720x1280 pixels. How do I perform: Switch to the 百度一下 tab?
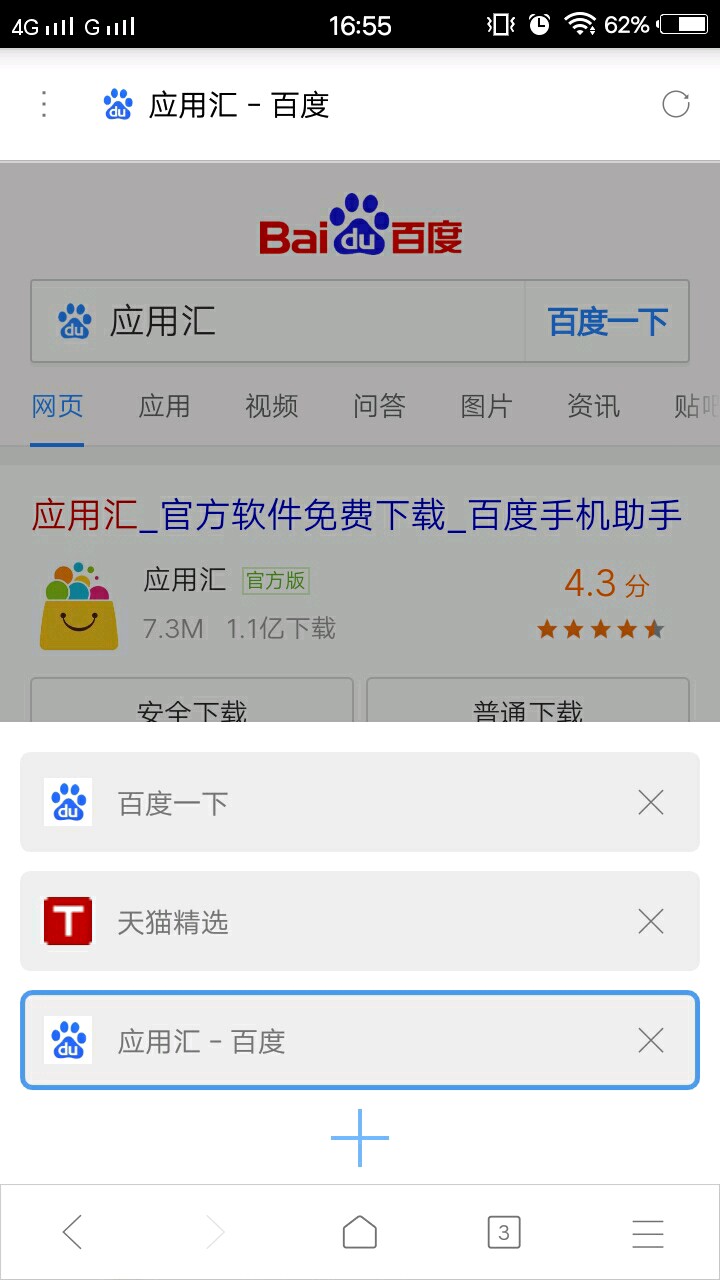[x=300, y=802]
